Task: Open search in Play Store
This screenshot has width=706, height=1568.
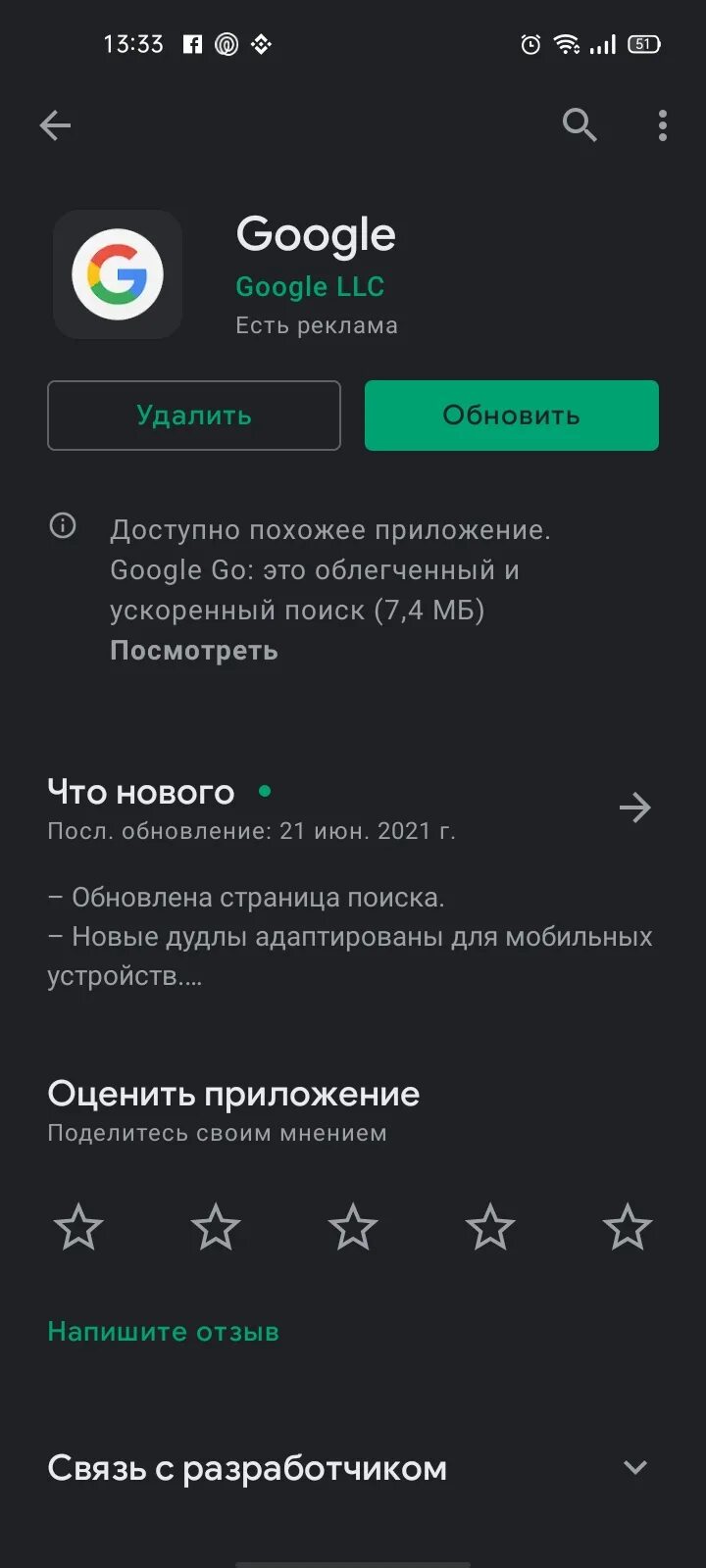Action: [579, 125]
